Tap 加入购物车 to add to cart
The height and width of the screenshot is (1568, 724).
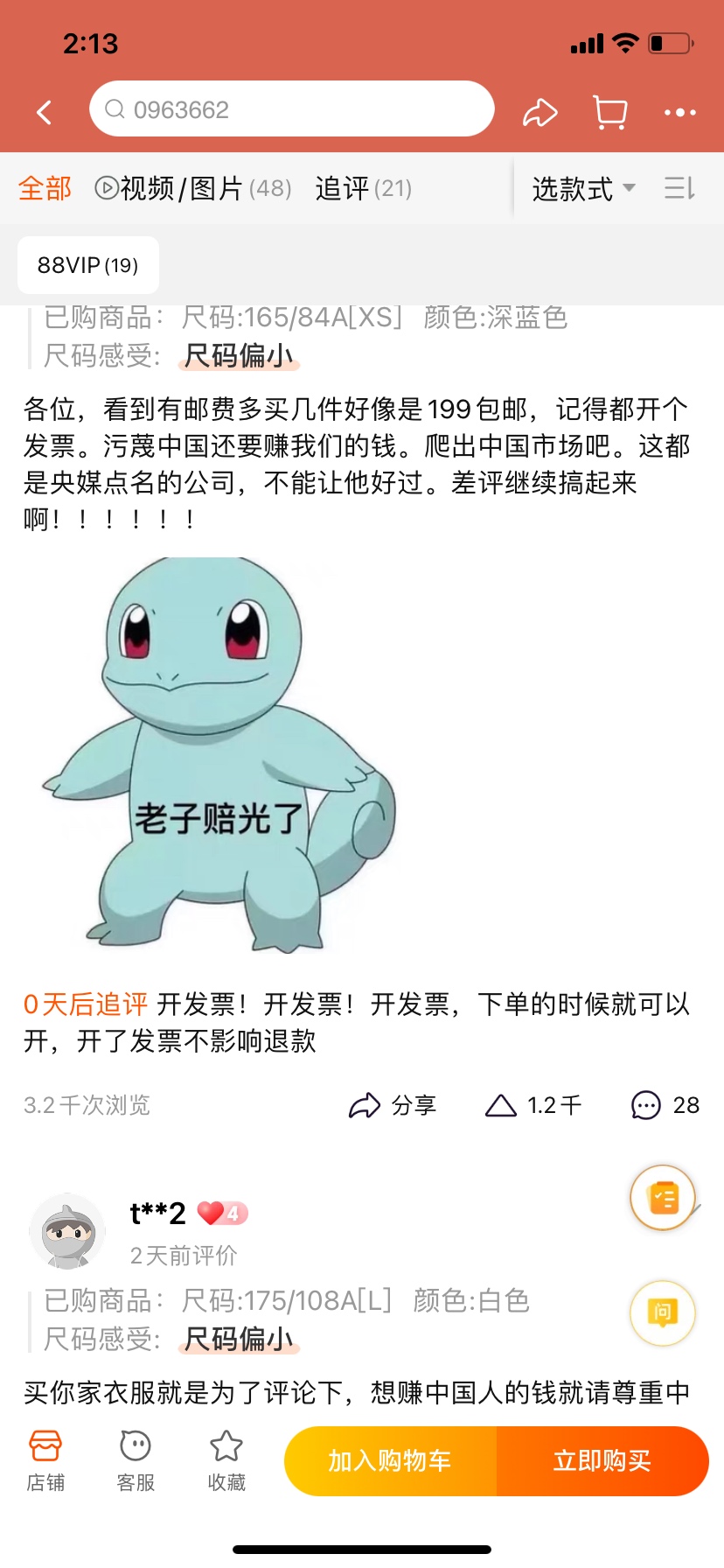click(x=390, y=1460)
